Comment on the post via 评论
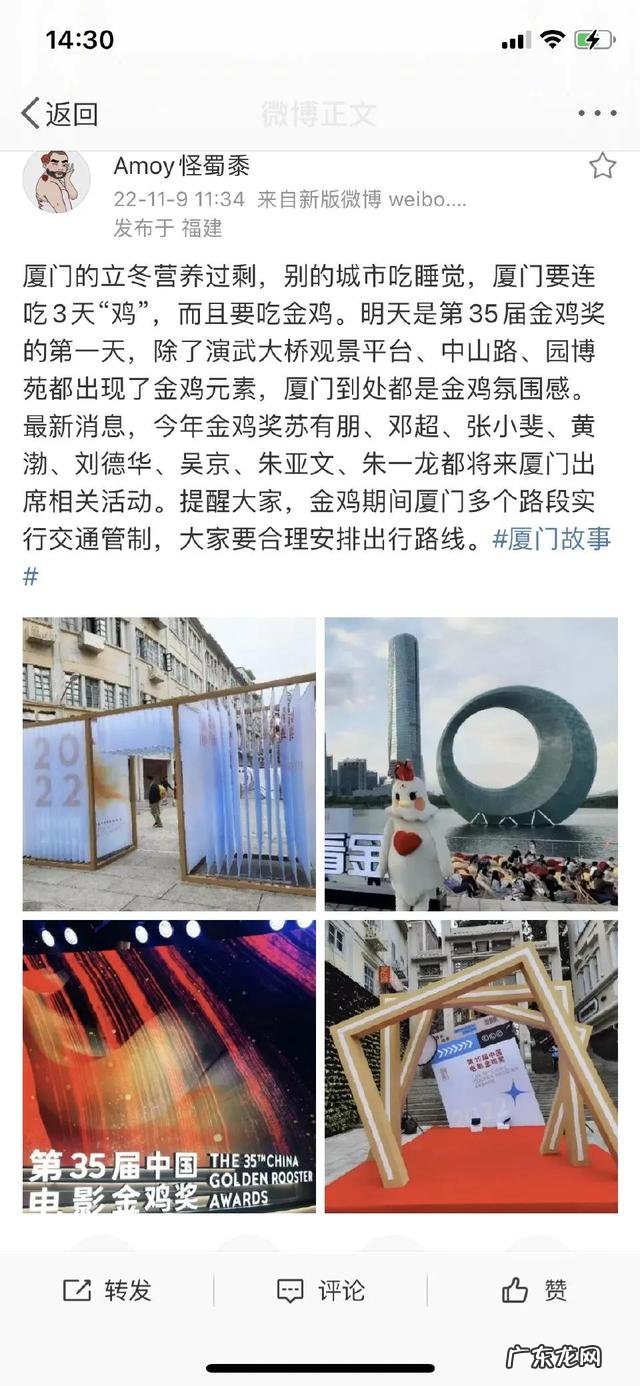The height and width of the screenshot is (1386, 640). point(320,1290)
